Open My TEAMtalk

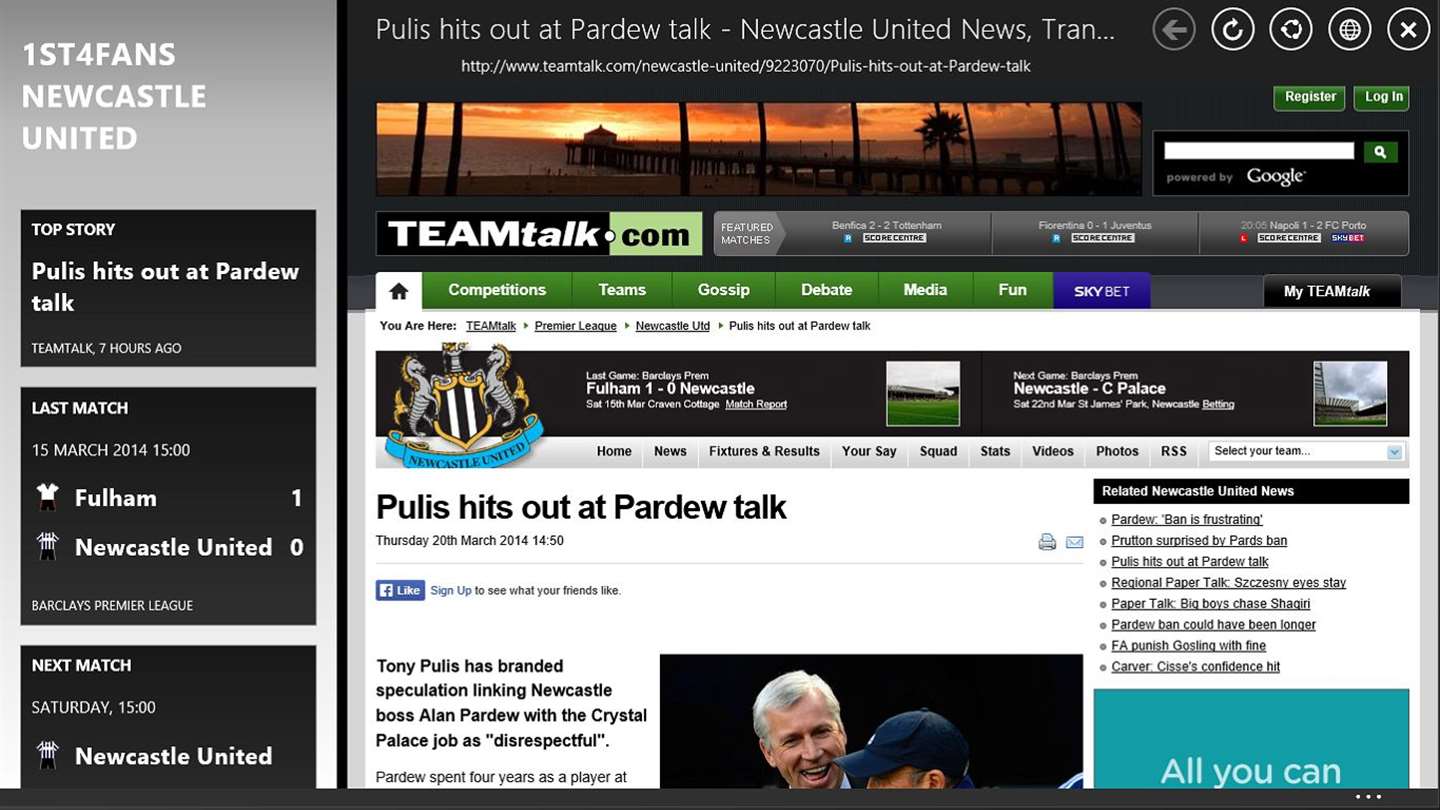pos(1326,291)
